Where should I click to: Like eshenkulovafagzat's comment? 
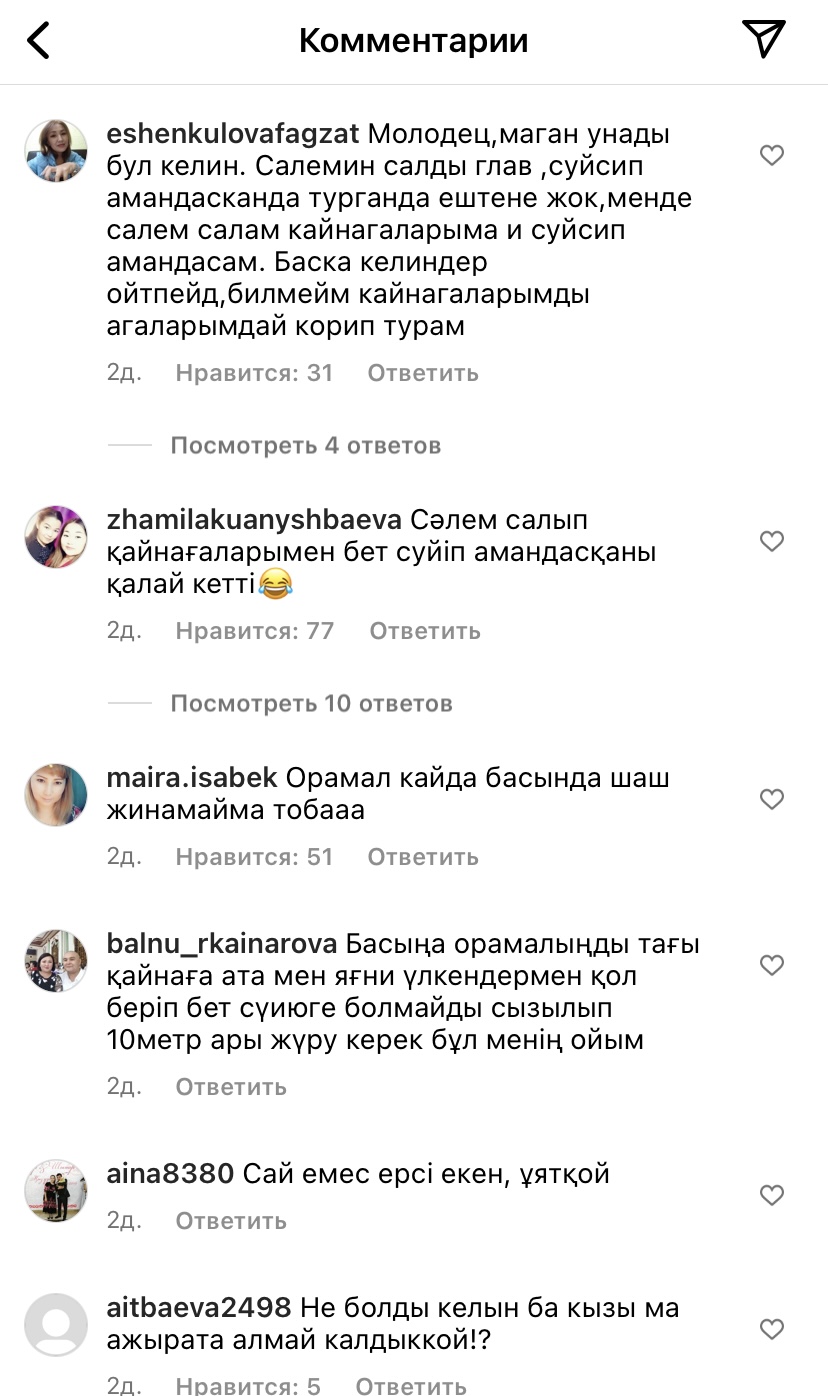(771, 155)
